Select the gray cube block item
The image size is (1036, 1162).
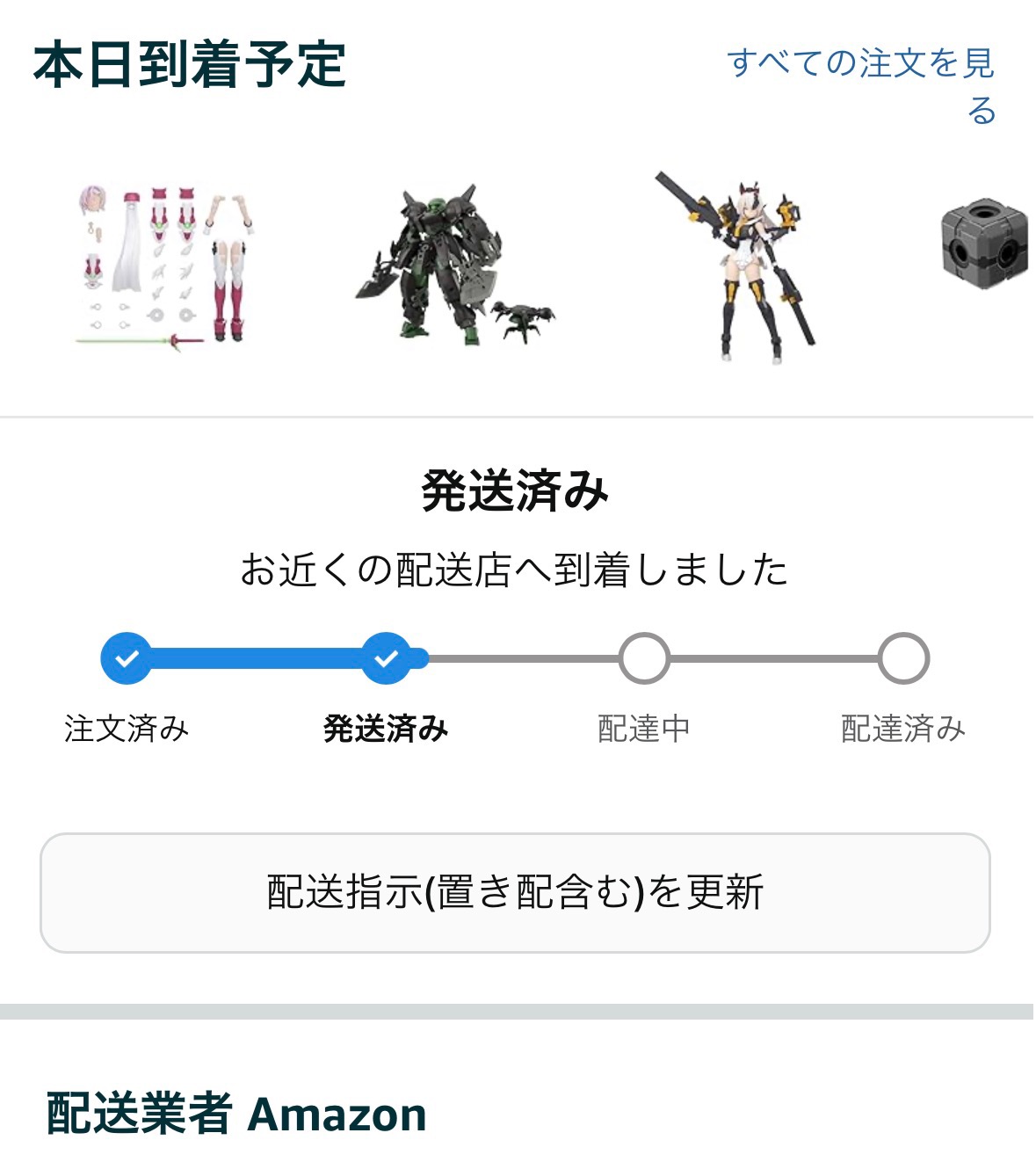tap(984, 244)
